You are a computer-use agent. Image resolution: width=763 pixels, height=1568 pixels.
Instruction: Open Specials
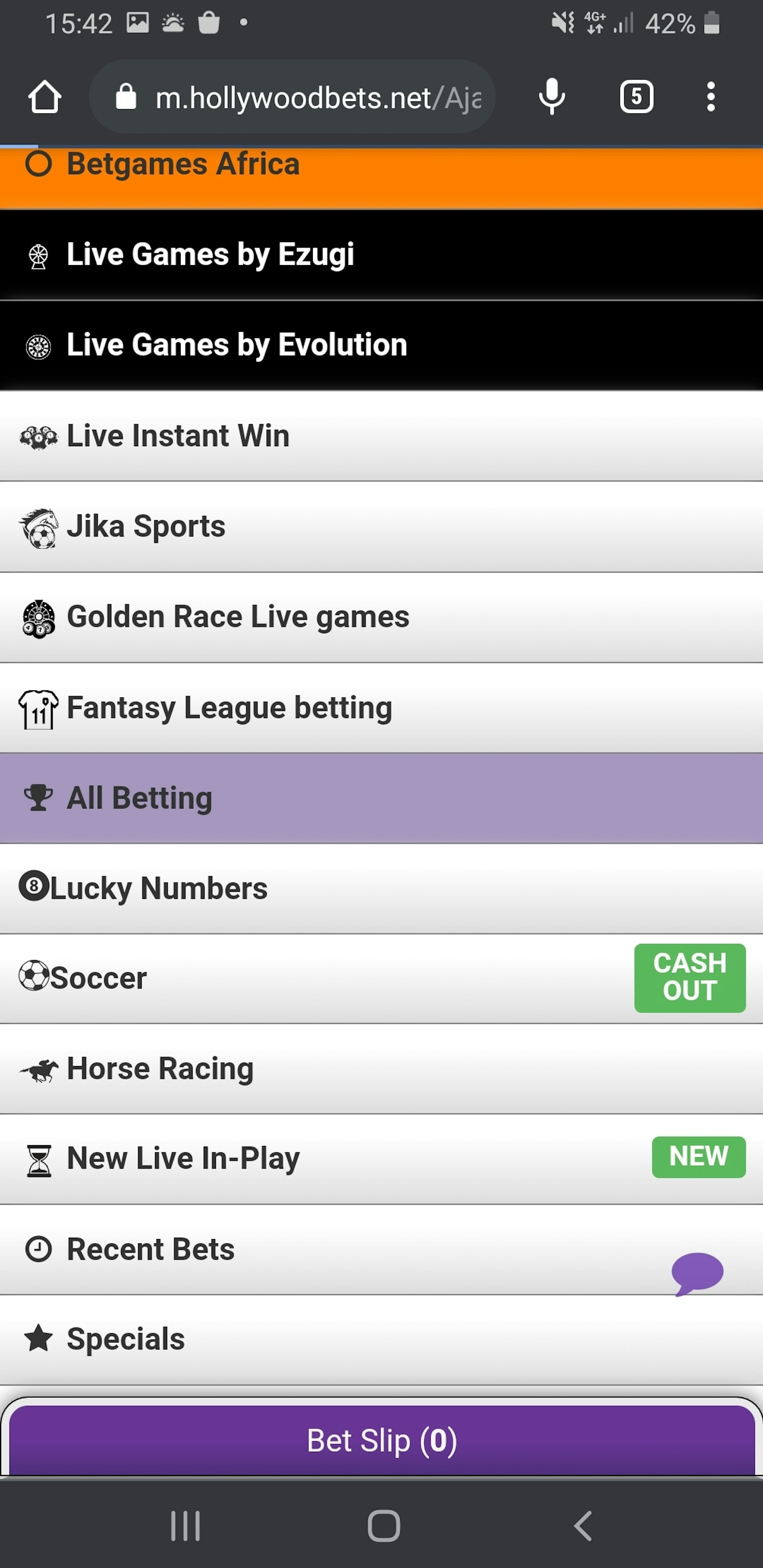tap(125, 1339)
